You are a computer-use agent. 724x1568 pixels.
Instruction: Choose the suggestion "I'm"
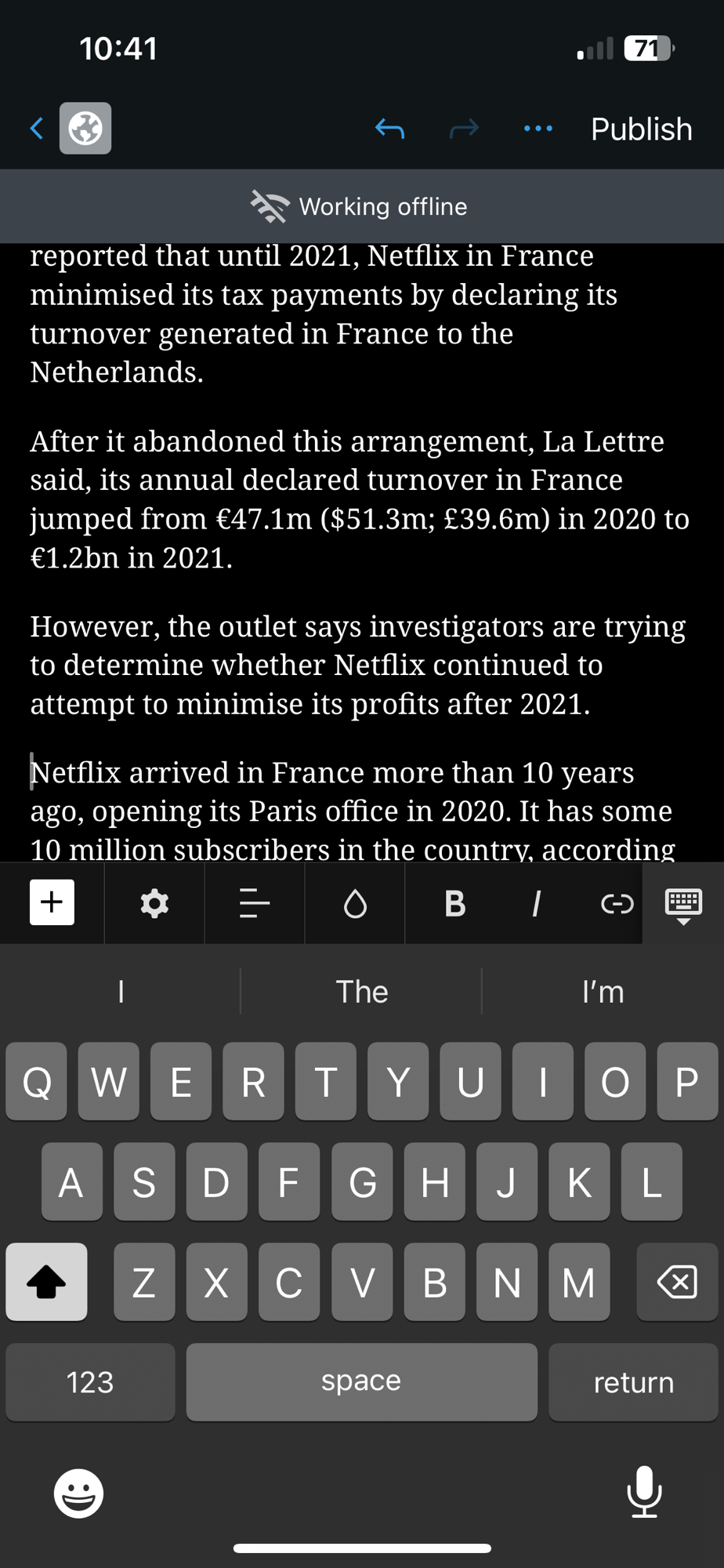pyautogui.click(x=603, y=992)
